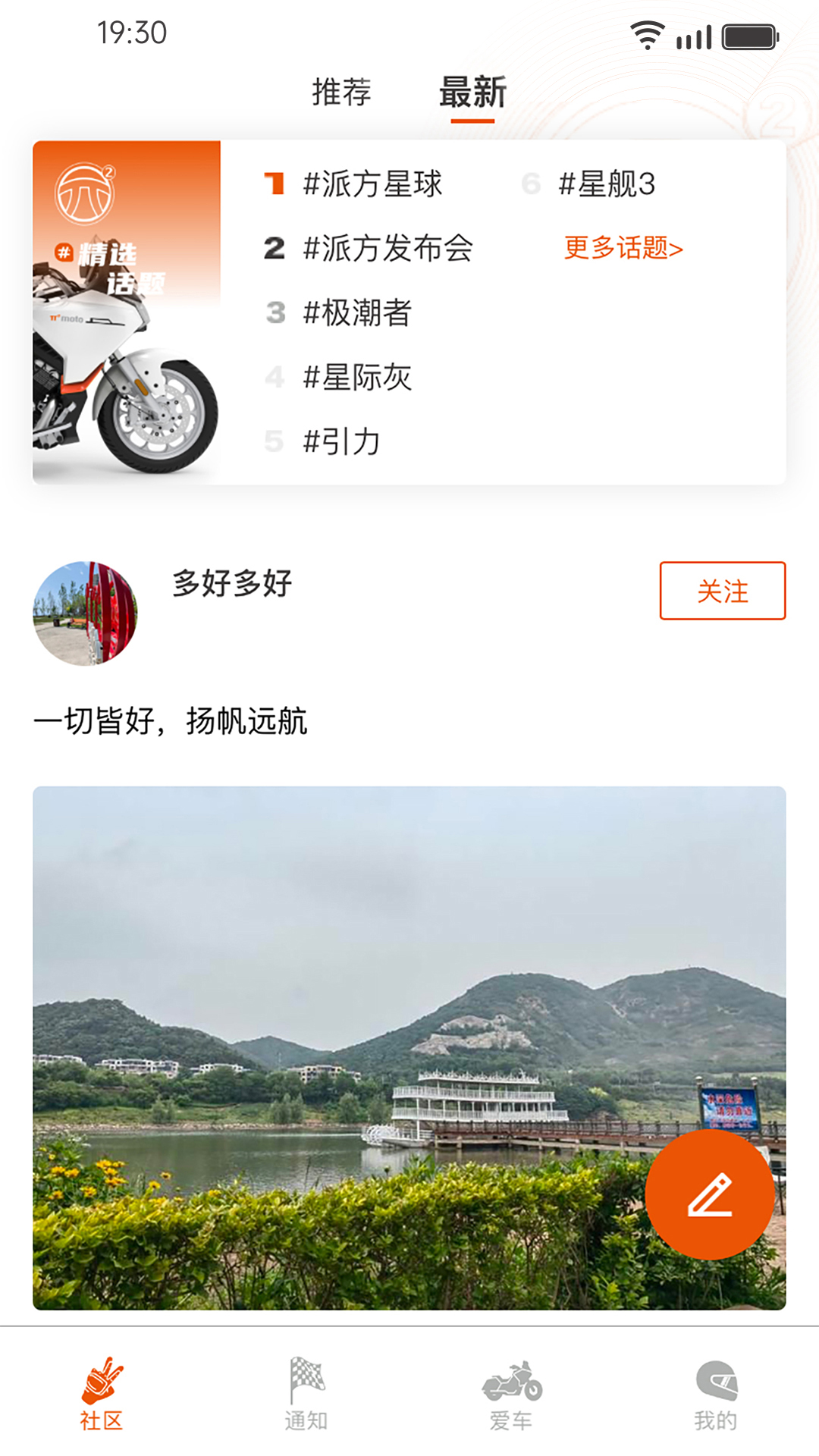Switch to the 最新 tab
This screenshot has height=1456, width=819.
(472, 91)
